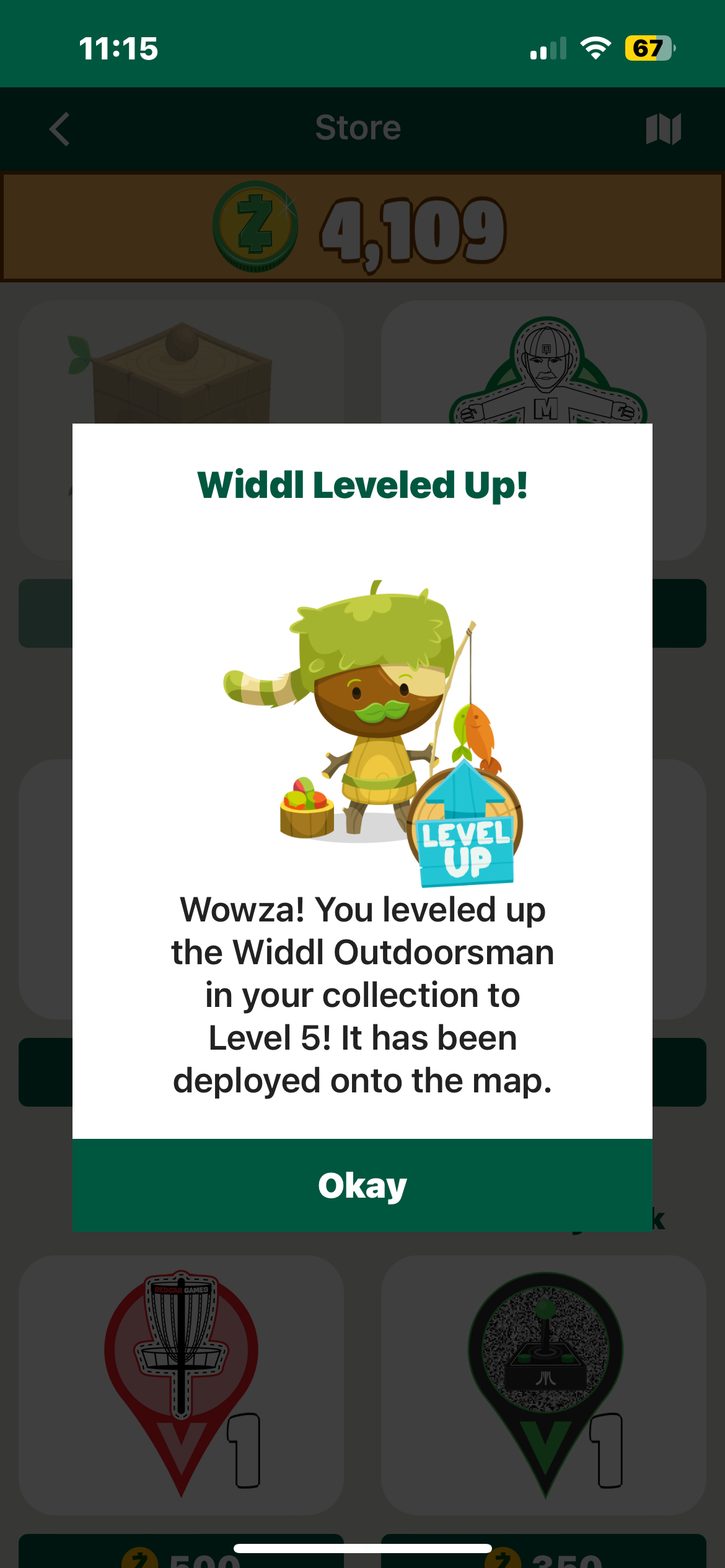Dismiss the level up dialog with Okay

pos(362,1185)
